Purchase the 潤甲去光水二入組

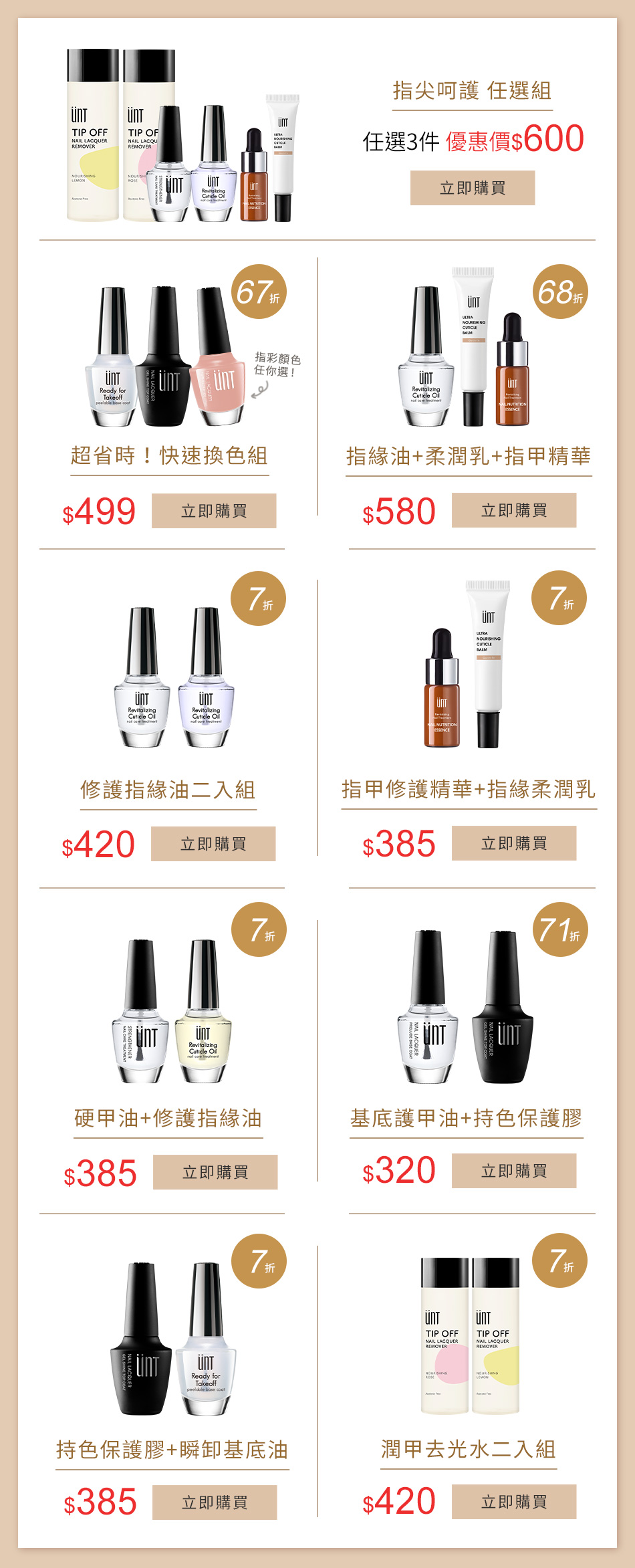click(513, 1502)
